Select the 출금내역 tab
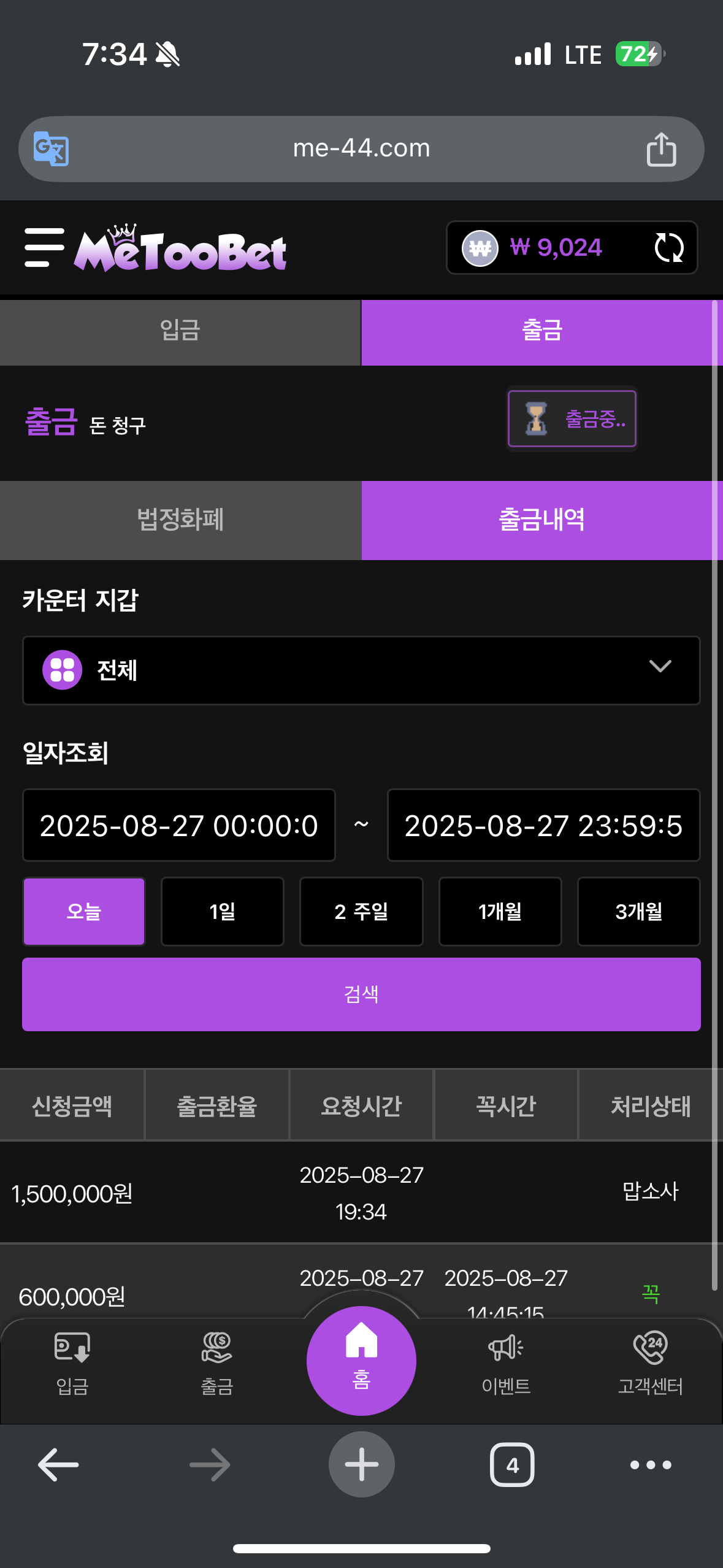 point(541,520)
